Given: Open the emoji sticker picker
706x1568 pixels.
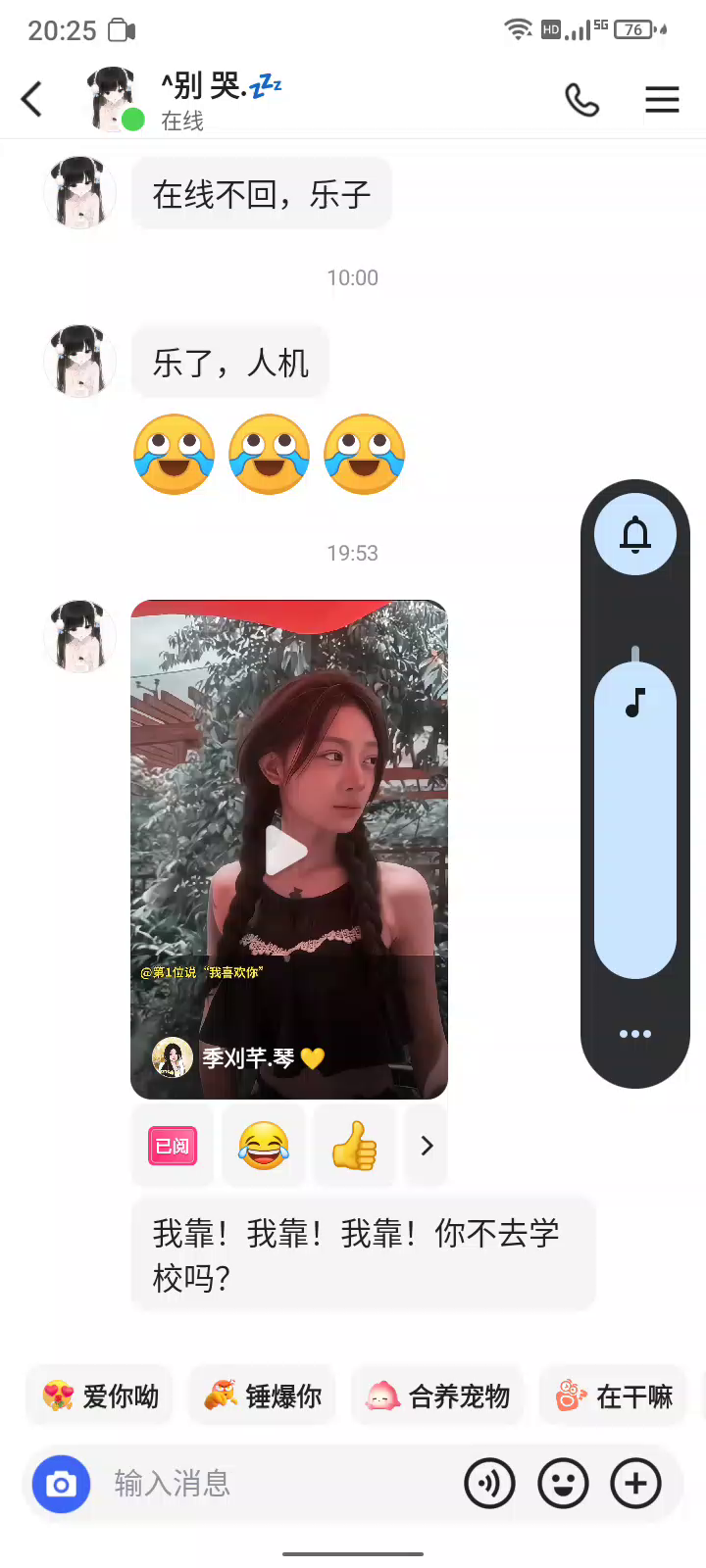Looking at the screenshot, I should (563, 1484).
